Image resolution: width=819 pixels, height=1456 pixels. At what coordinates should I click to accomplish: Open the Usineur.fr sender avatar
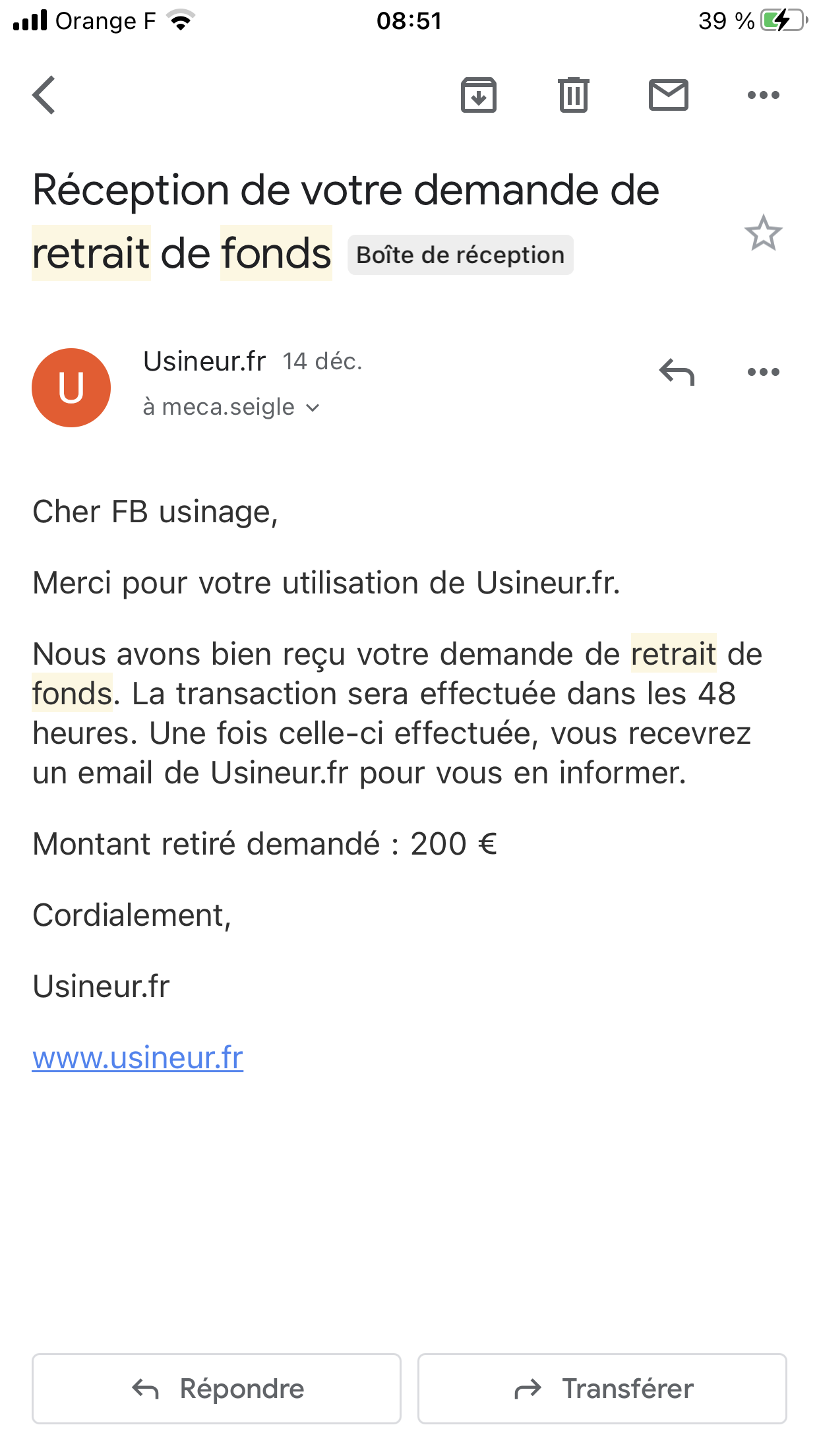tap(71, 388)
